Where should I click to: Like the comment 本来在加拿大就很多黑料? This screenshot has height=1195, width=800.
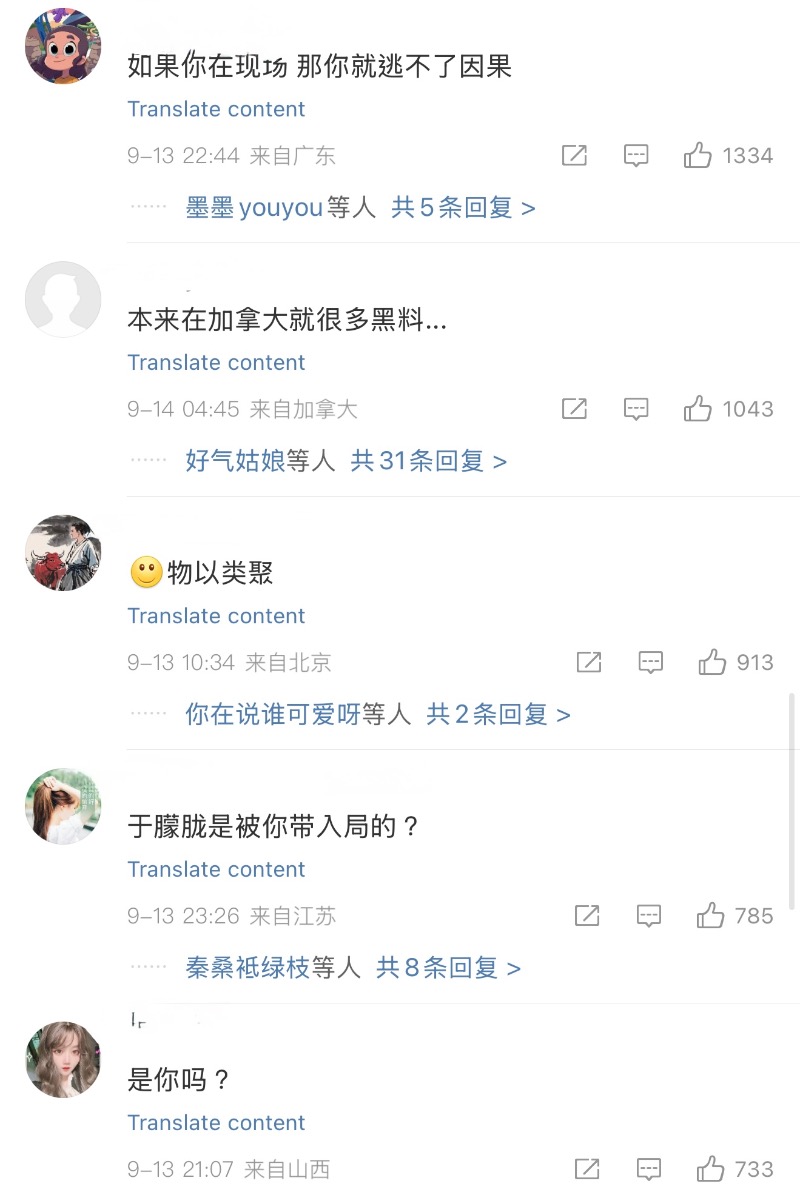(698, 408)
